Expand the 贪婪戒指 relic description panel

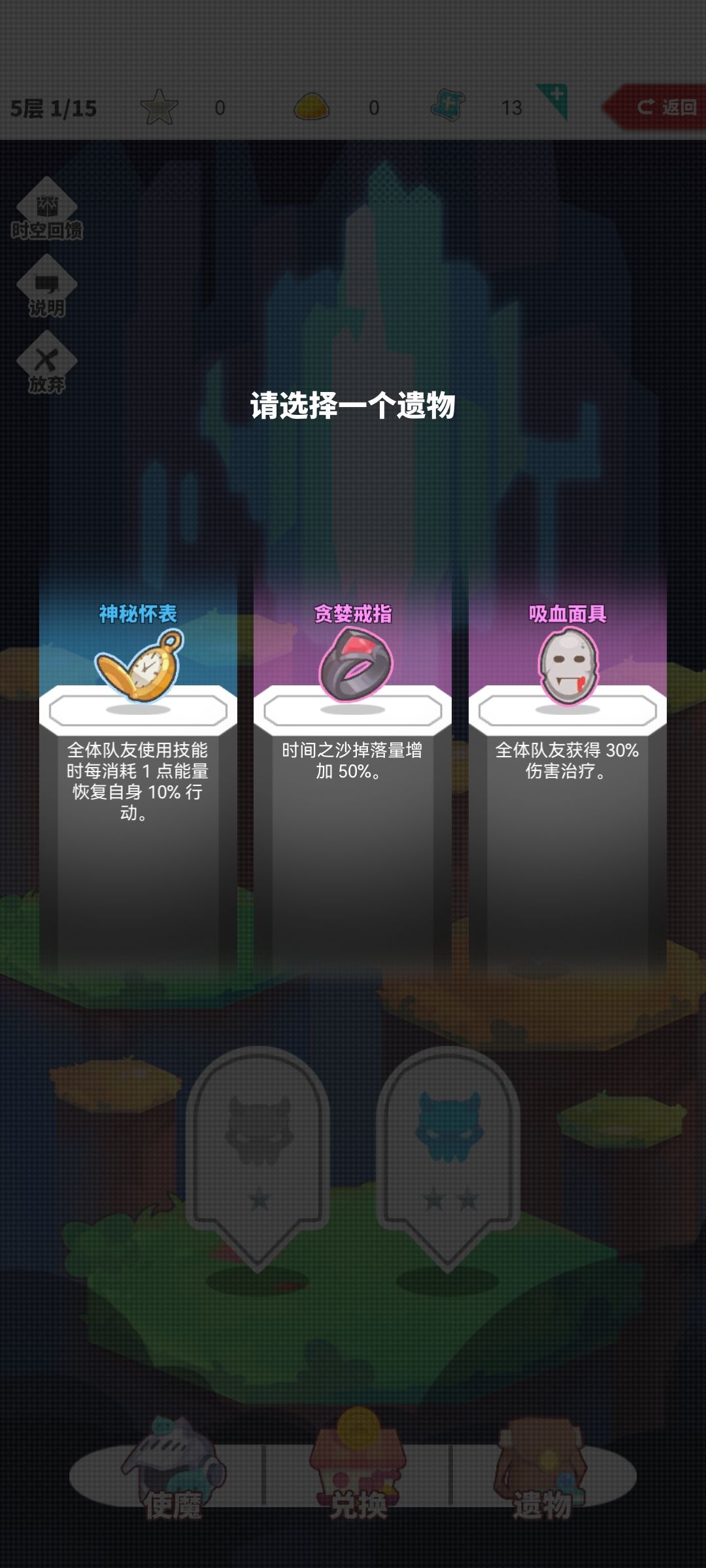pyautogui.click(x=356, y=764)
